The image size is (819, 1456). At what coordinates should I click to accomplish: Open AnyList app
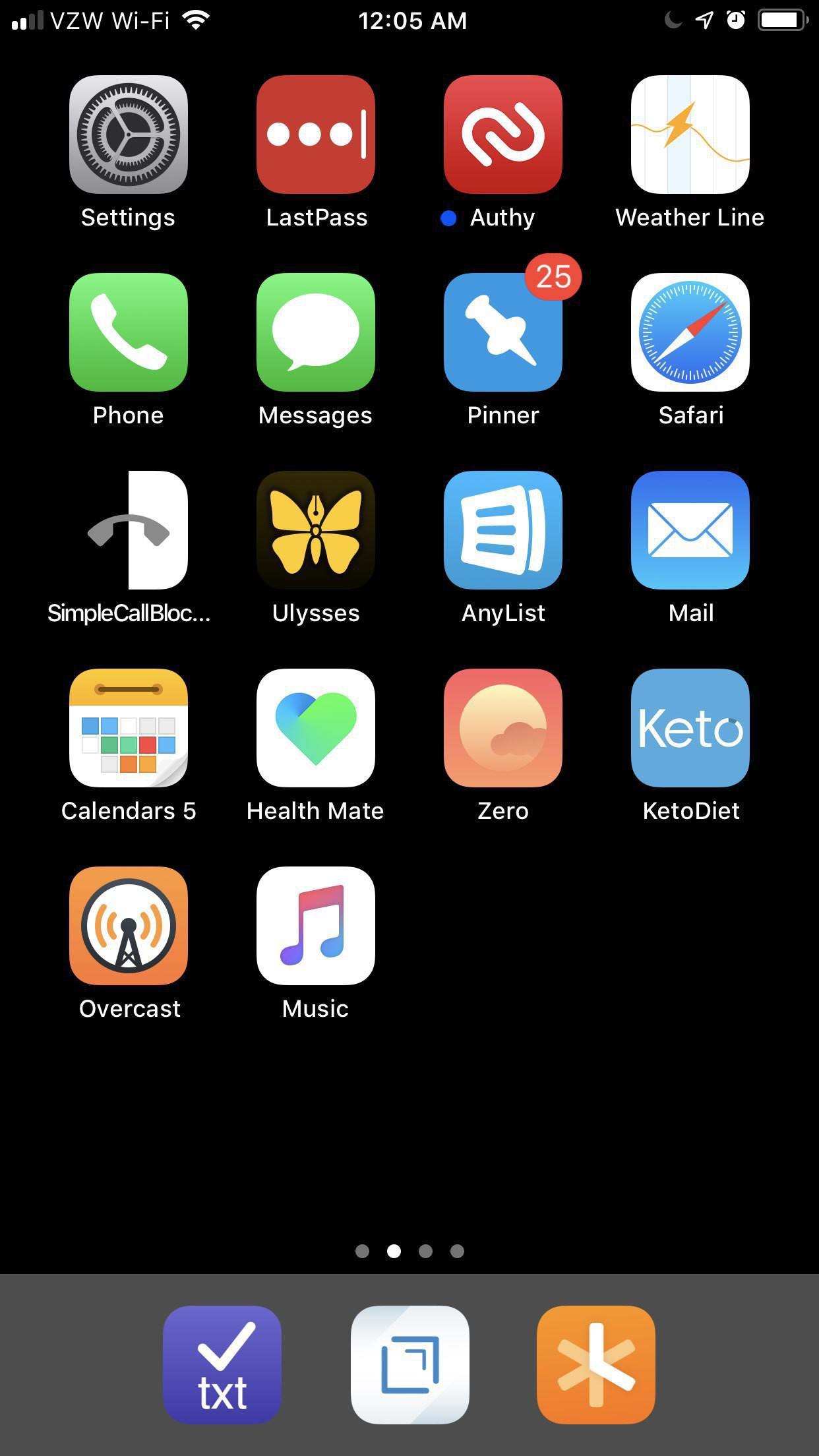pyautogui.click(x=503, y=530)
